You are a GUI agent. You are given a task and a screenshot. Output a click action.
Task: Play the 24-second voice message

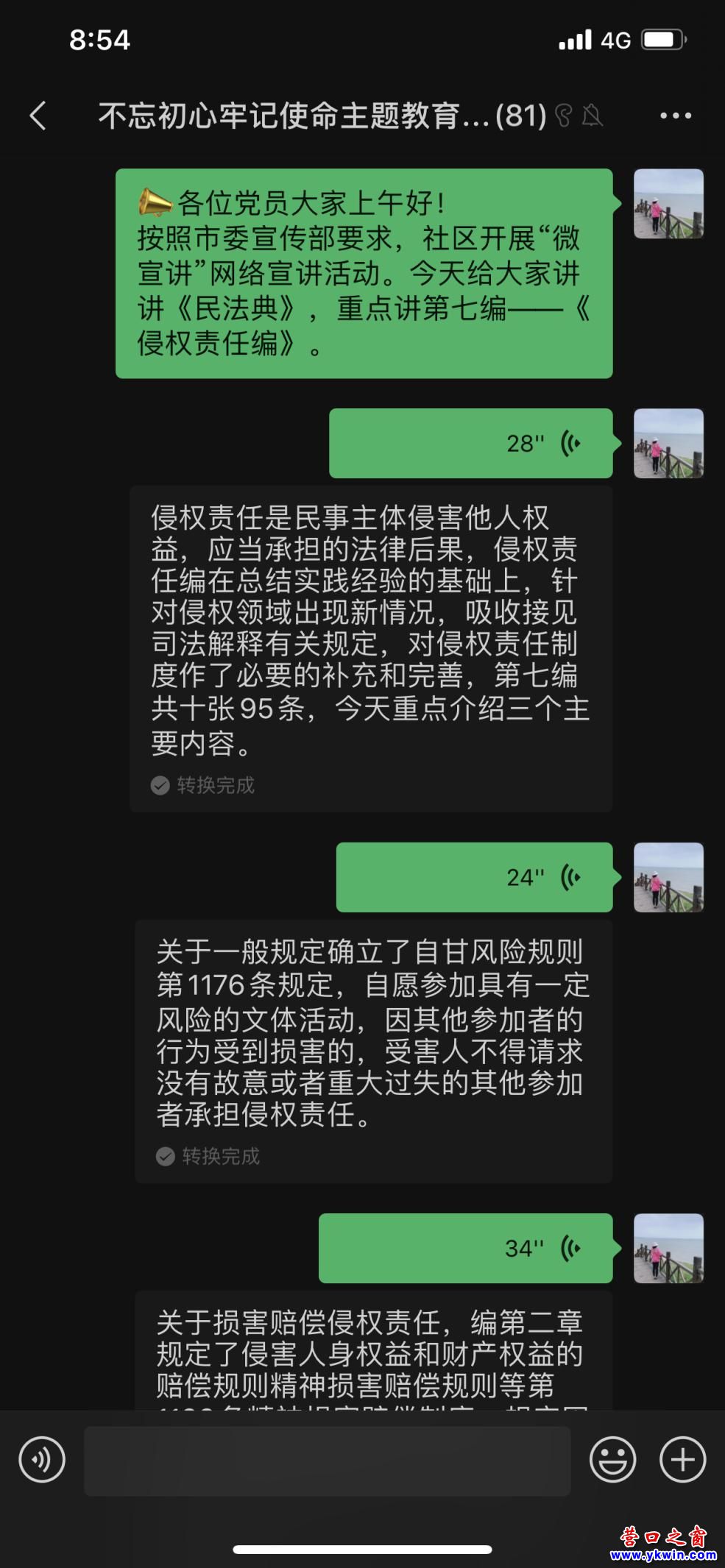coord(474,877)
